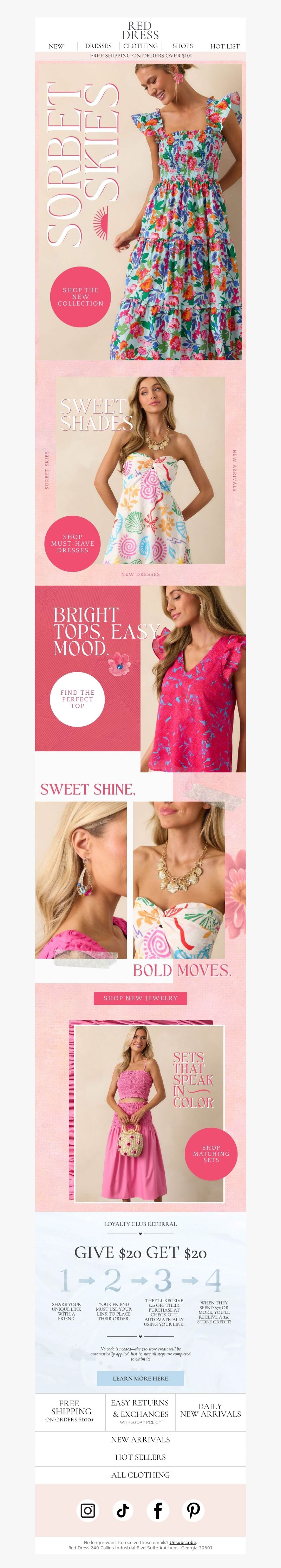This screenshot has width=281, height=1568.
Task: Visit Red Dress on Facebook
Action: pos(158,1510)
